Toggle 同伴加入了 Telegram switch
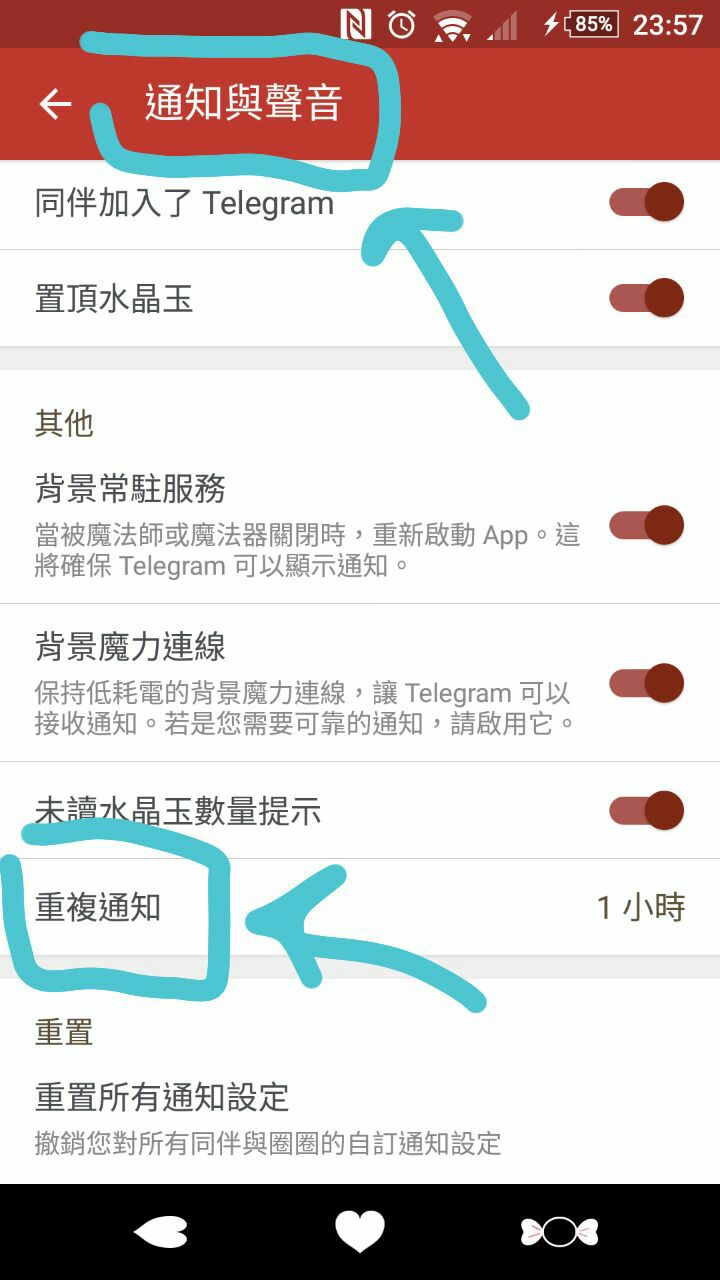The height and width of the screenshot is (1280, 720). tap(647, 202)
